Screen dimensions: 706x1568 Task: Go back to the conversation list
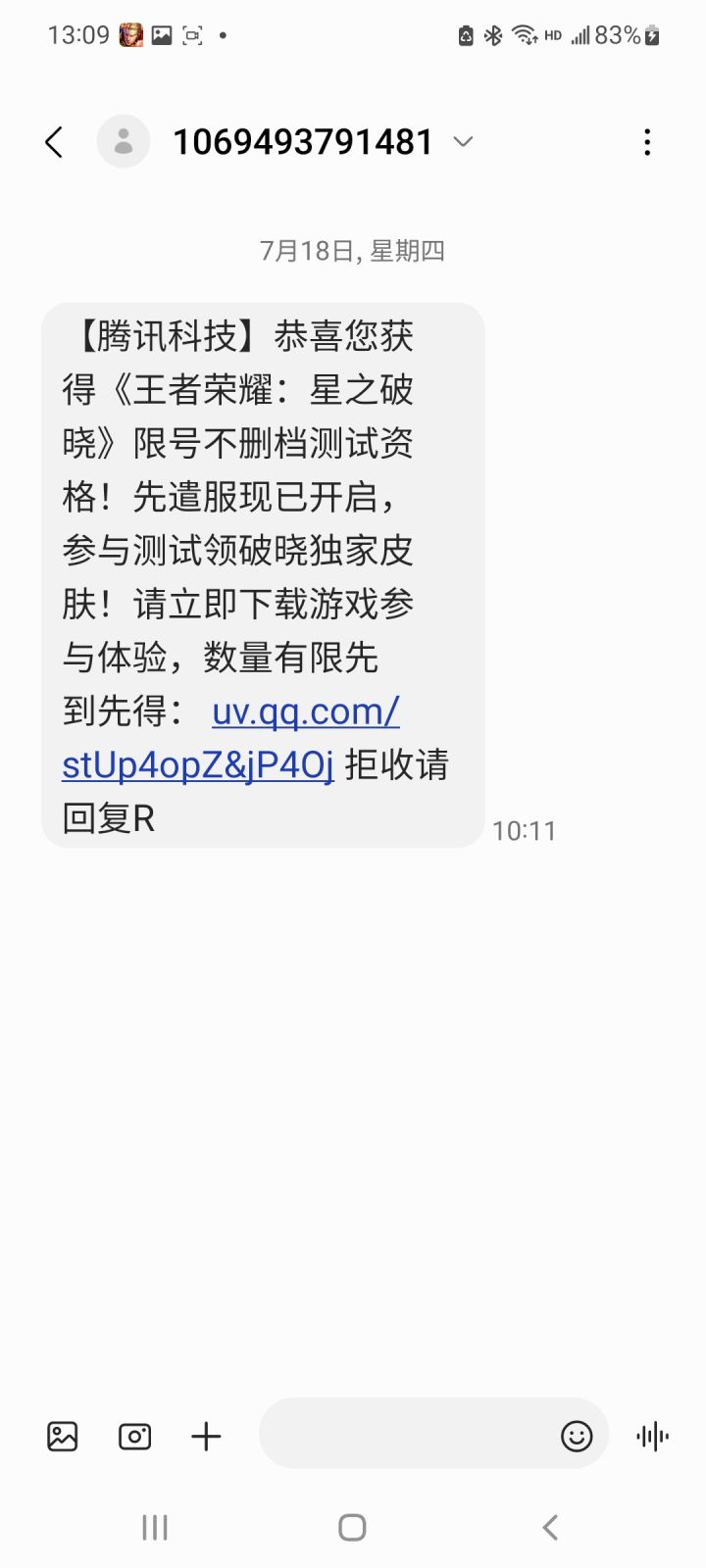click(x=55, y=143)
